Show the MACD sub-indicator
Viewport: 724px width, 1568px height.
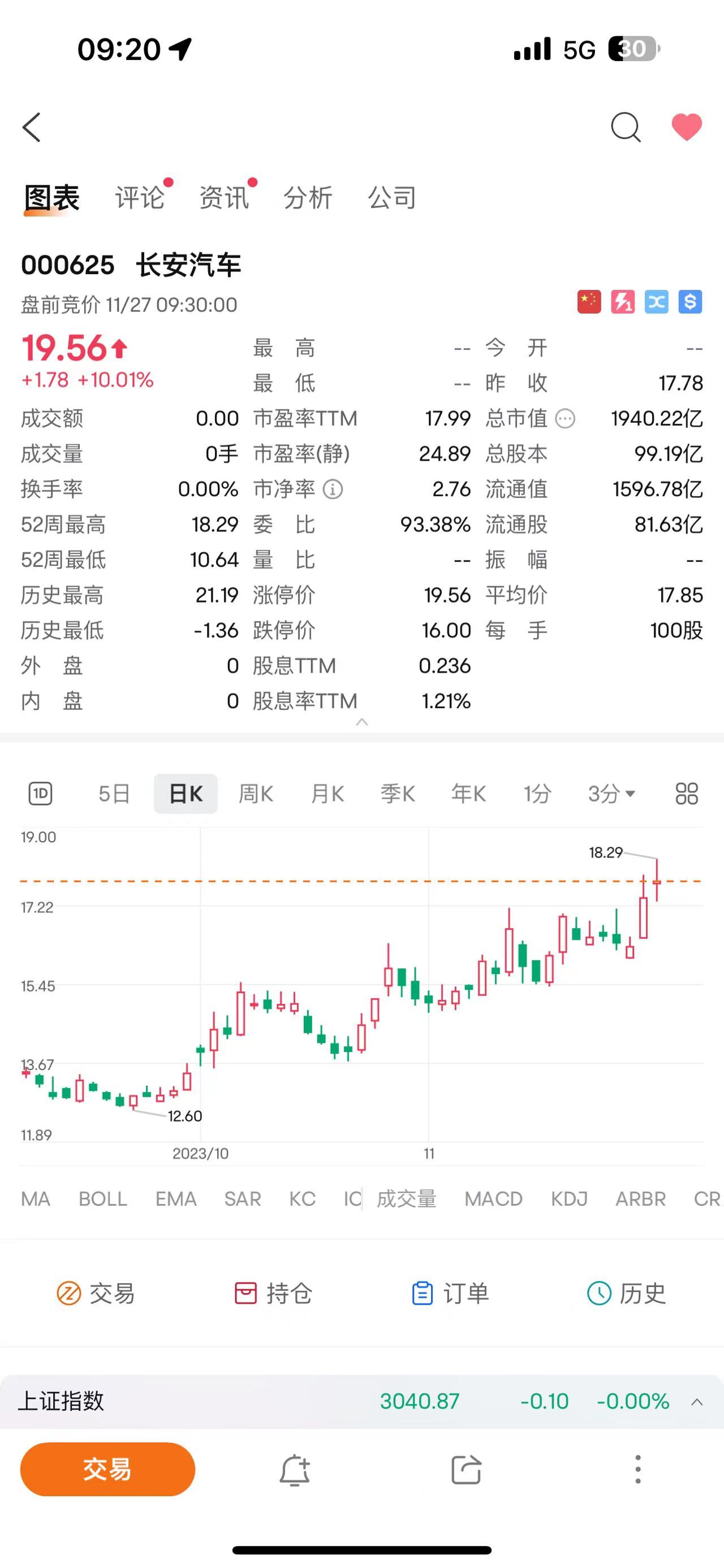[493, 1199]
